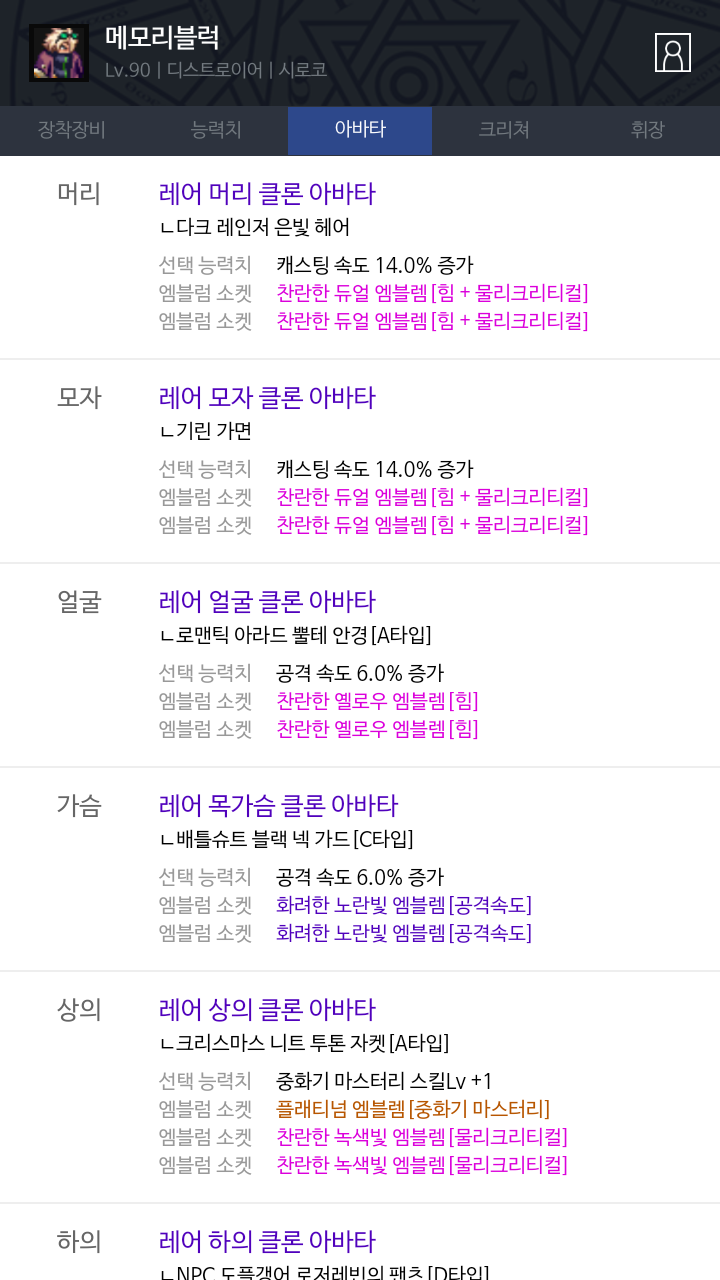The width and height of the screenshot is (720, 1280).
Task: Switch to the 크리쳐 tab
Action: point(504,130)
